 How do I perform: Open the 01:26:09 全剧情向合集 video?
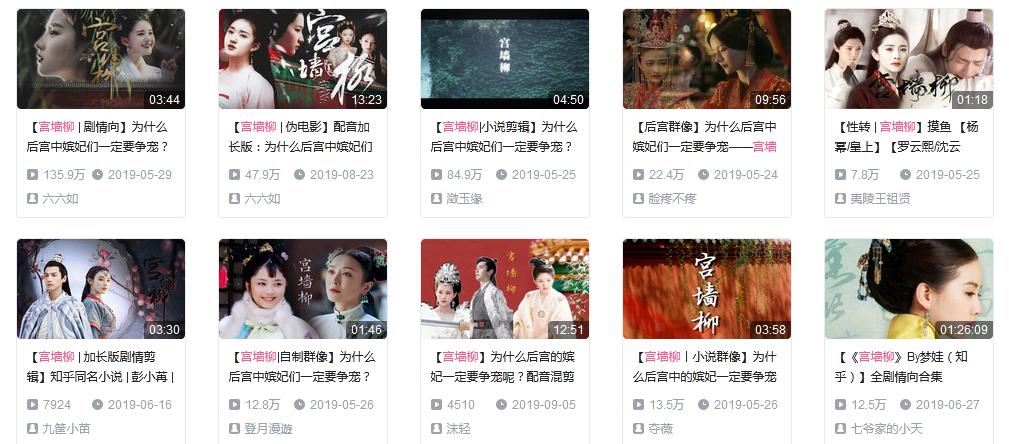(x=909, y=288)
